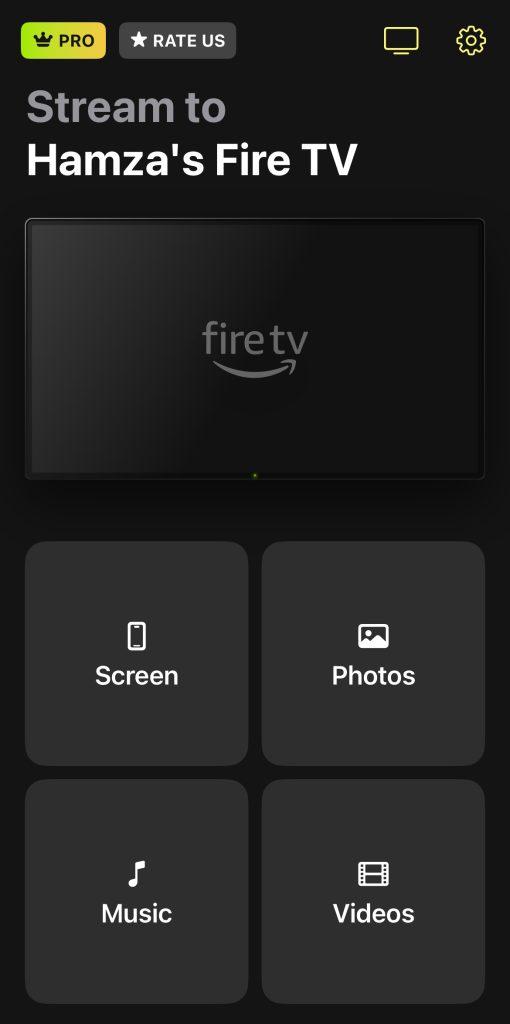Open the settings gear
510x1024 pixels.
[x=471, y=40]
